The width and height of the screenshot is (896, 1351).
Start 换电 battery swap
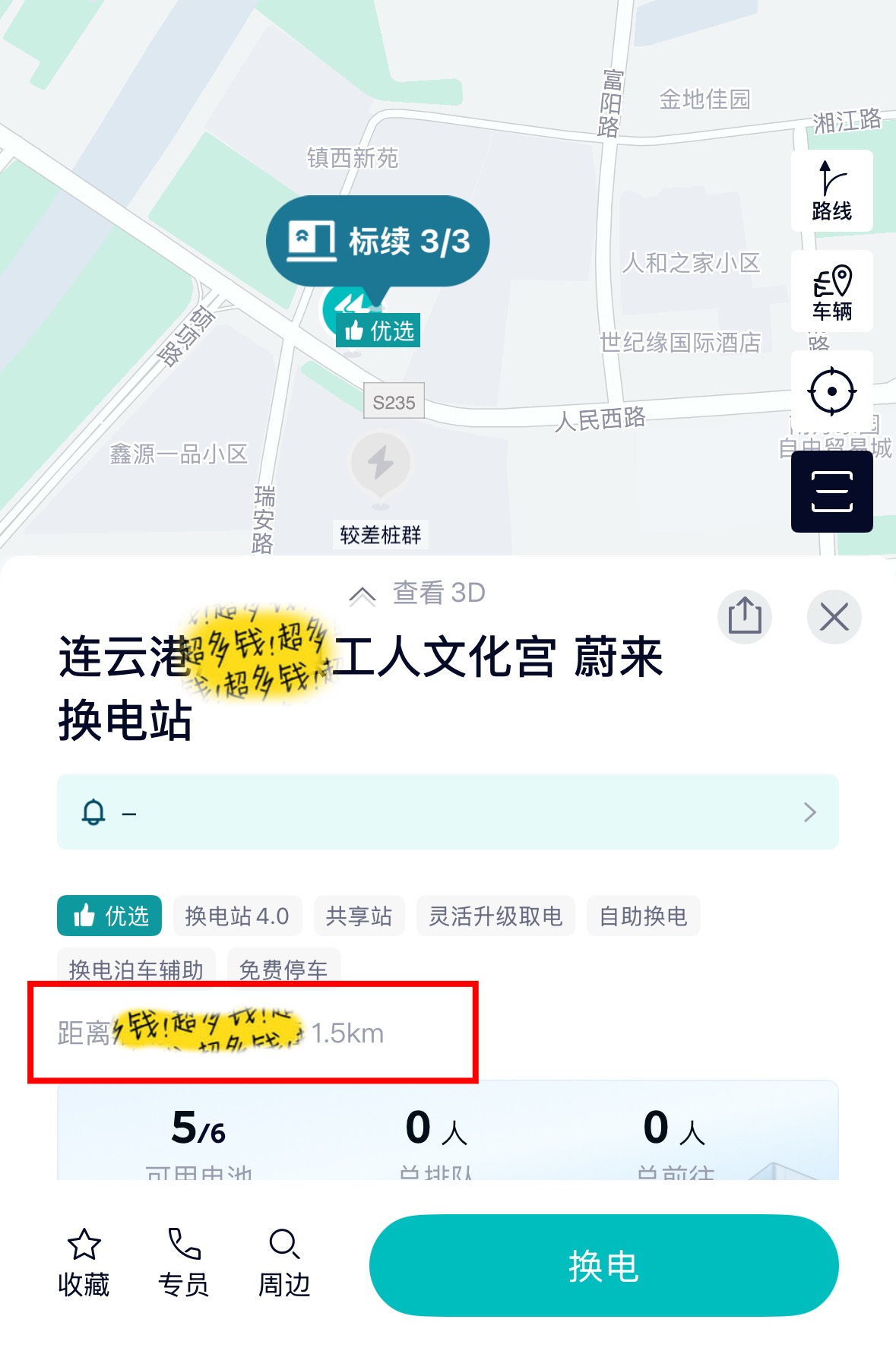(x=603, y=1266)
